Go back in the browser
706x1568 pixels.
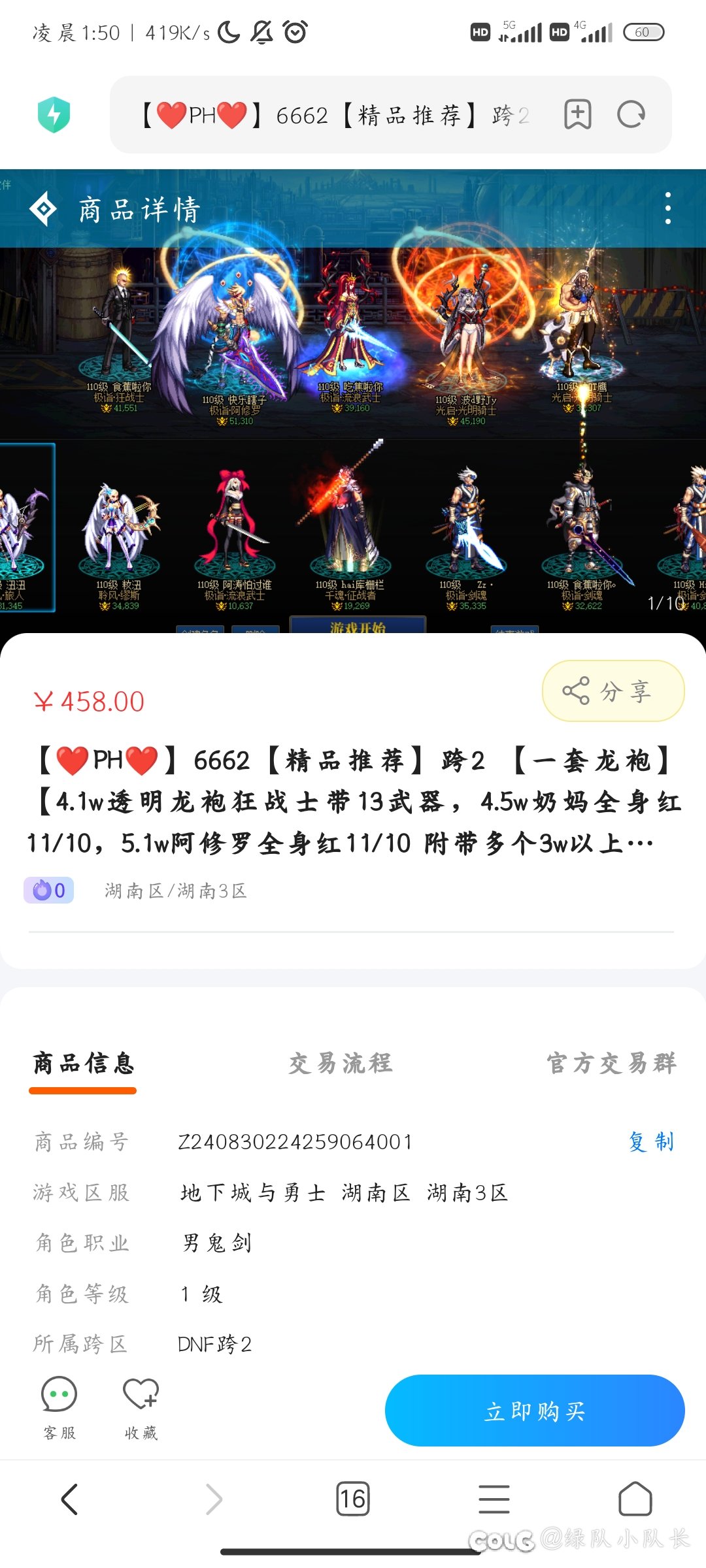(70, 1499)
